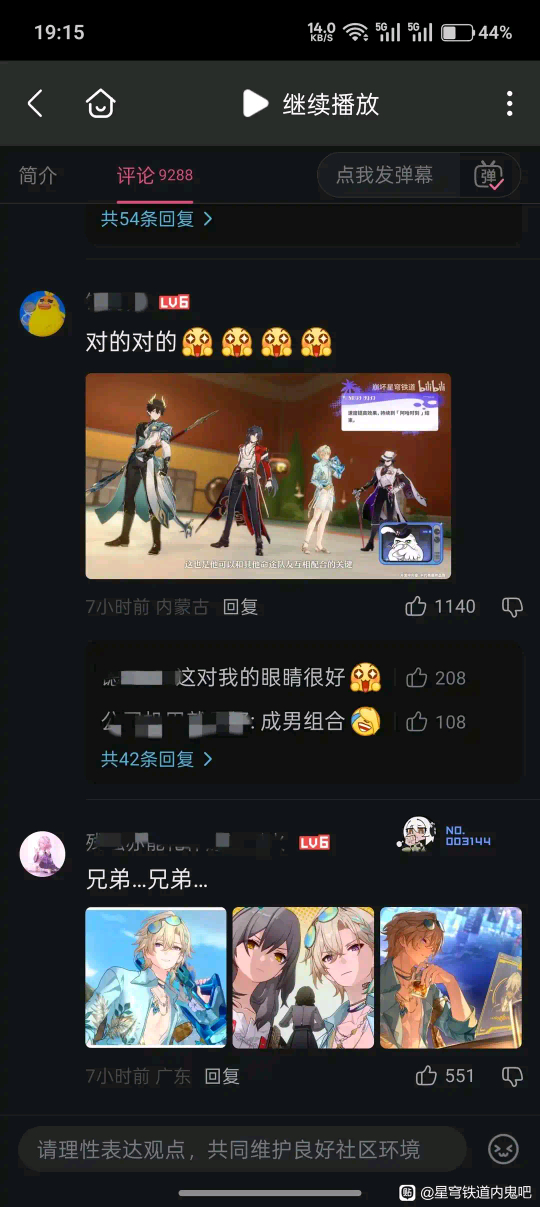
Task: Open the three-dot overflow menu
Action: coord(510,103)
